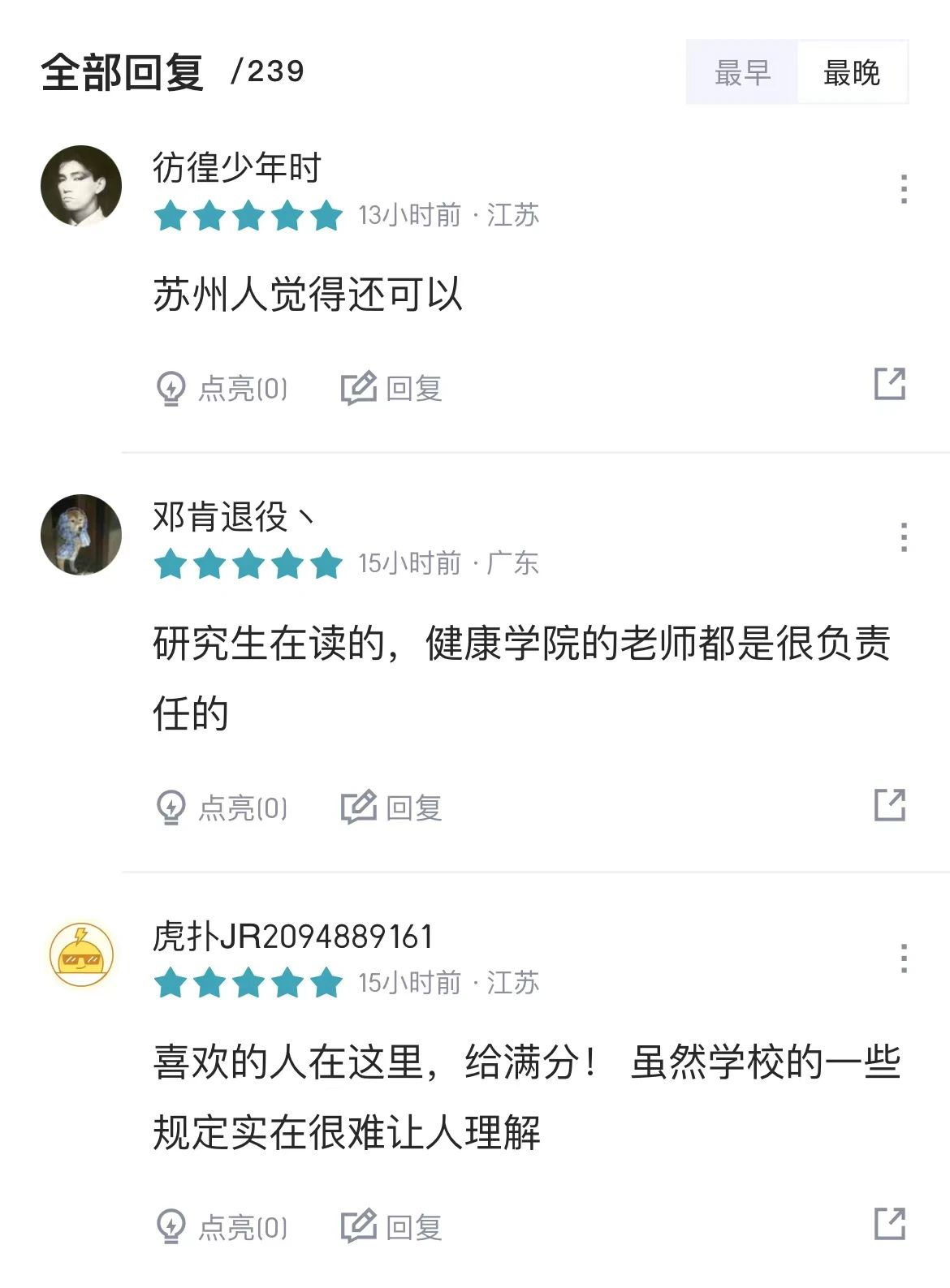The height and width of the screenshot is (1288, 950).
Task: View 邓肯退役丶's profile avatar
Action: pyautogui.click(x=81, y=535)
